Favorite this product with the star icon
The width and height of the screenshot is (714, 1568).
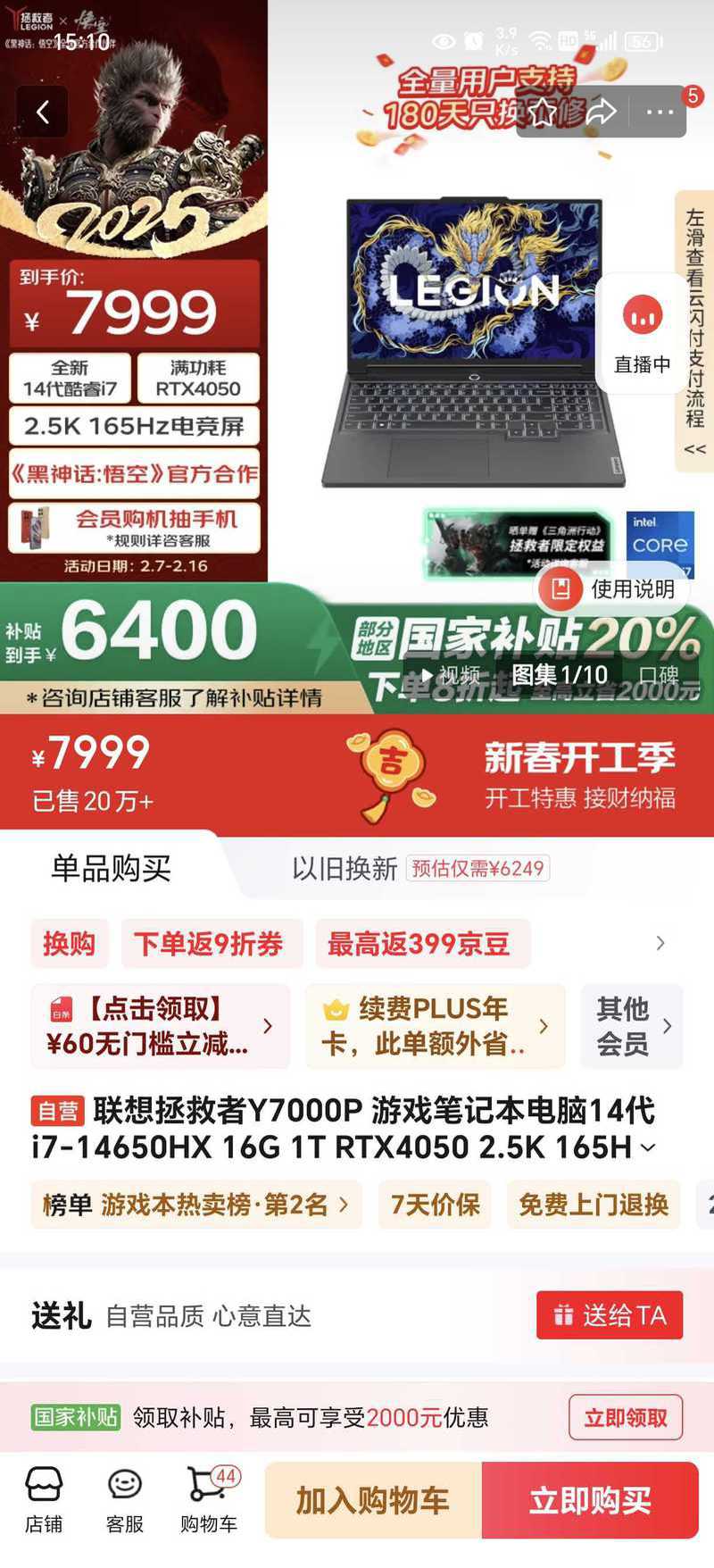click(543, 112)
